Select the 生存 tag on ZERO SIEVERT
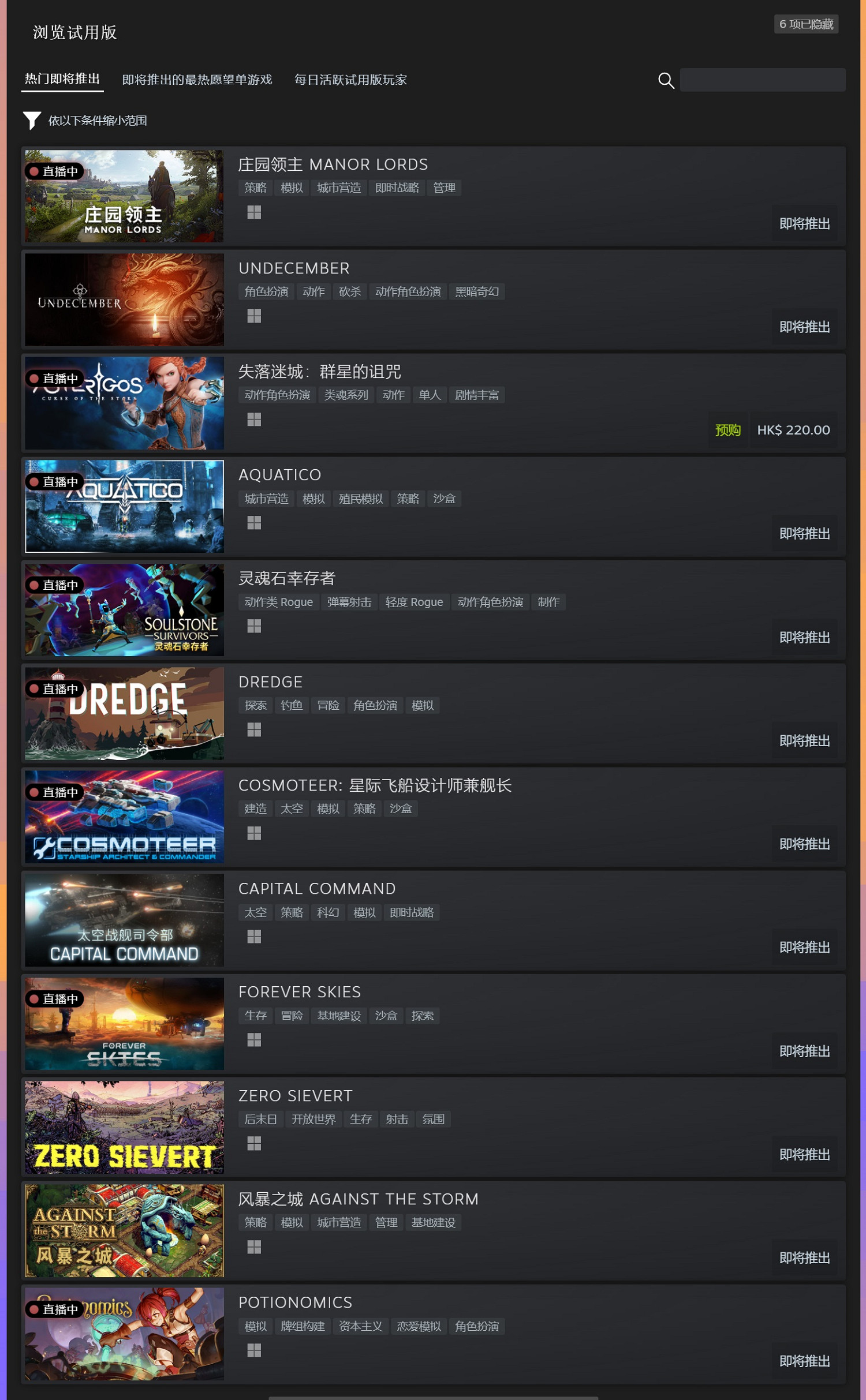 coord(360,1118)
